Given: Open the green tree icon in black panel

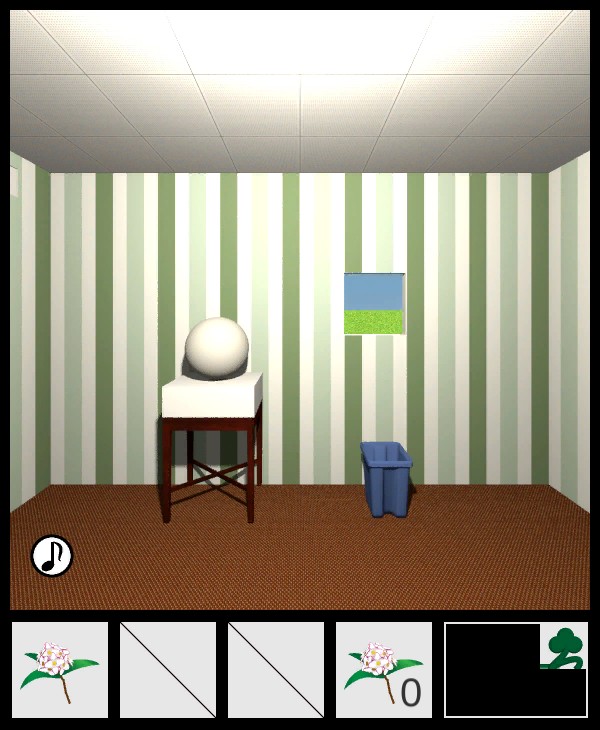Looking at the screenshot, I should (564, 646).
